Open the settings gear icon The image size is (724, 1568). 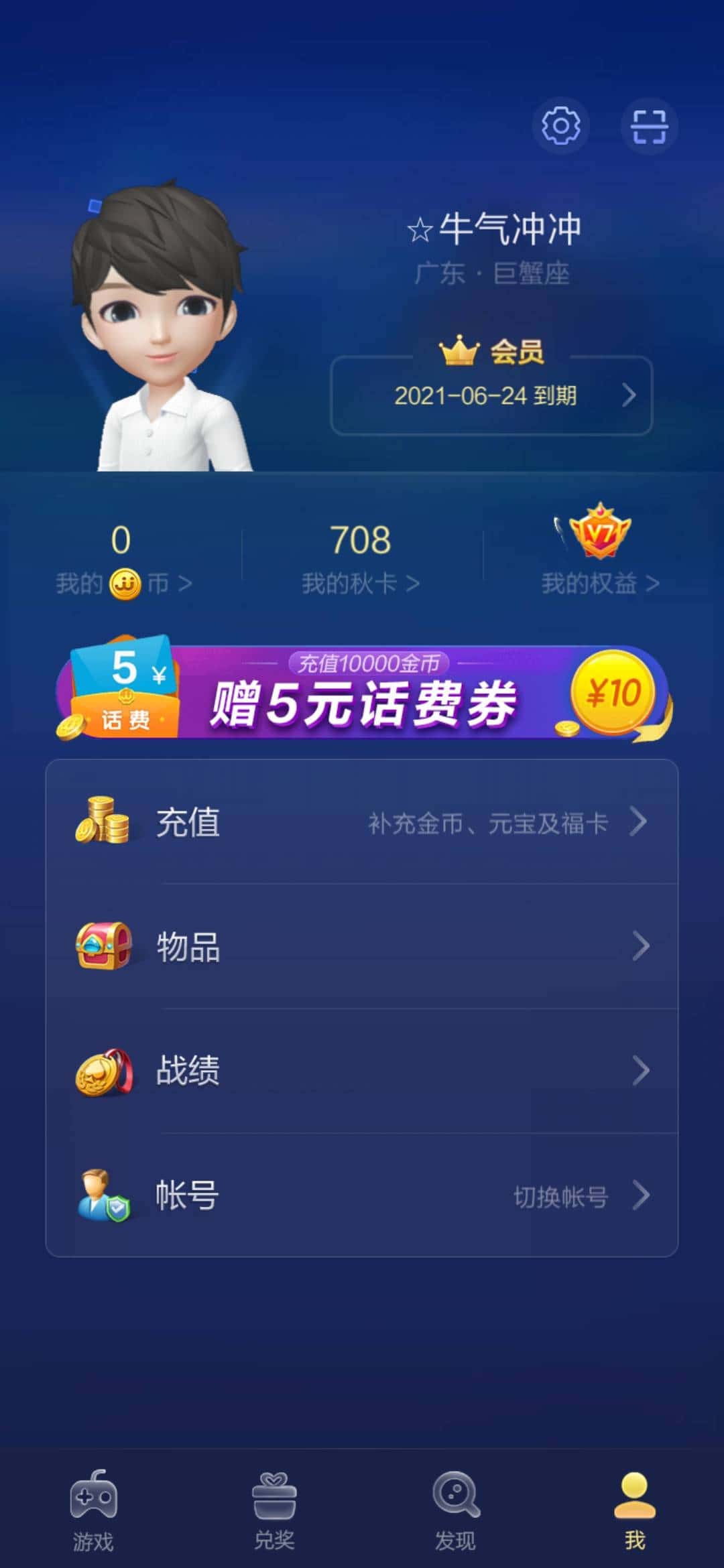(562, 126)
